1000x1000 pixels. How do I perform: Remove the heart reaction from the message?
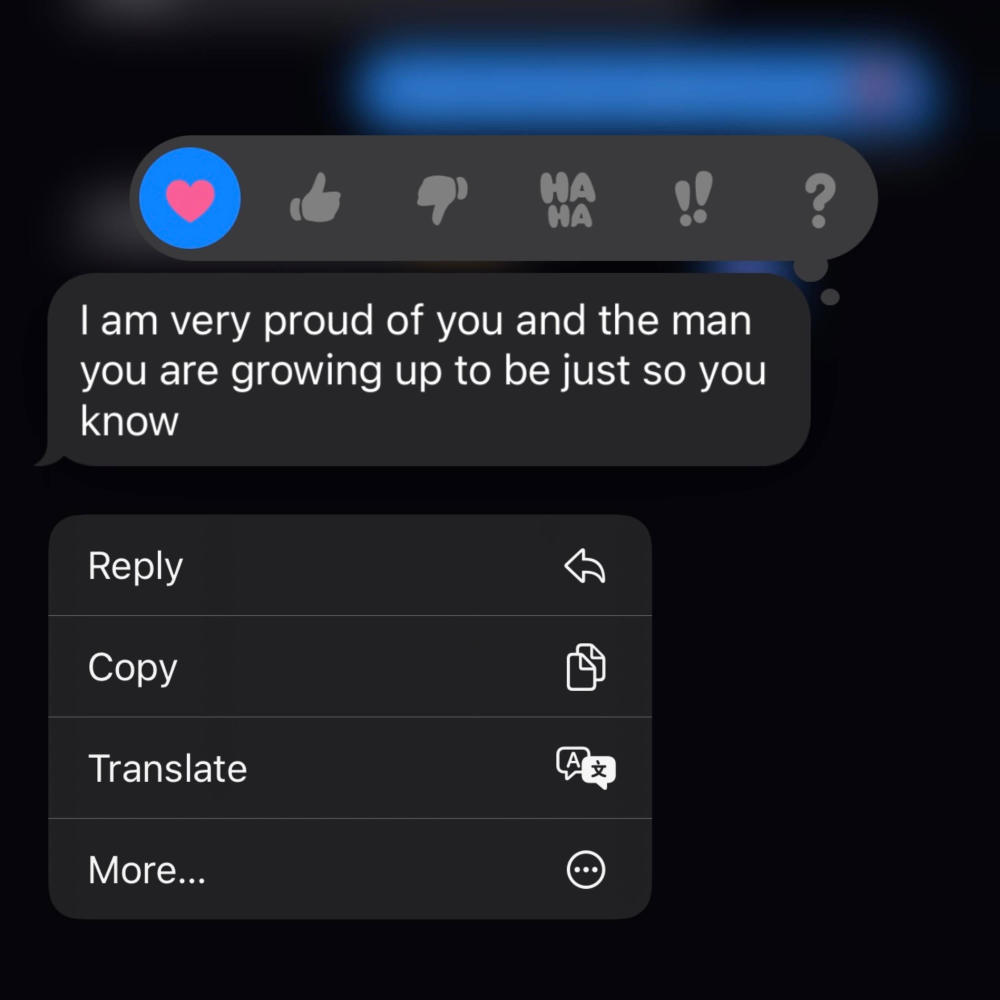[x=190, y=199]
